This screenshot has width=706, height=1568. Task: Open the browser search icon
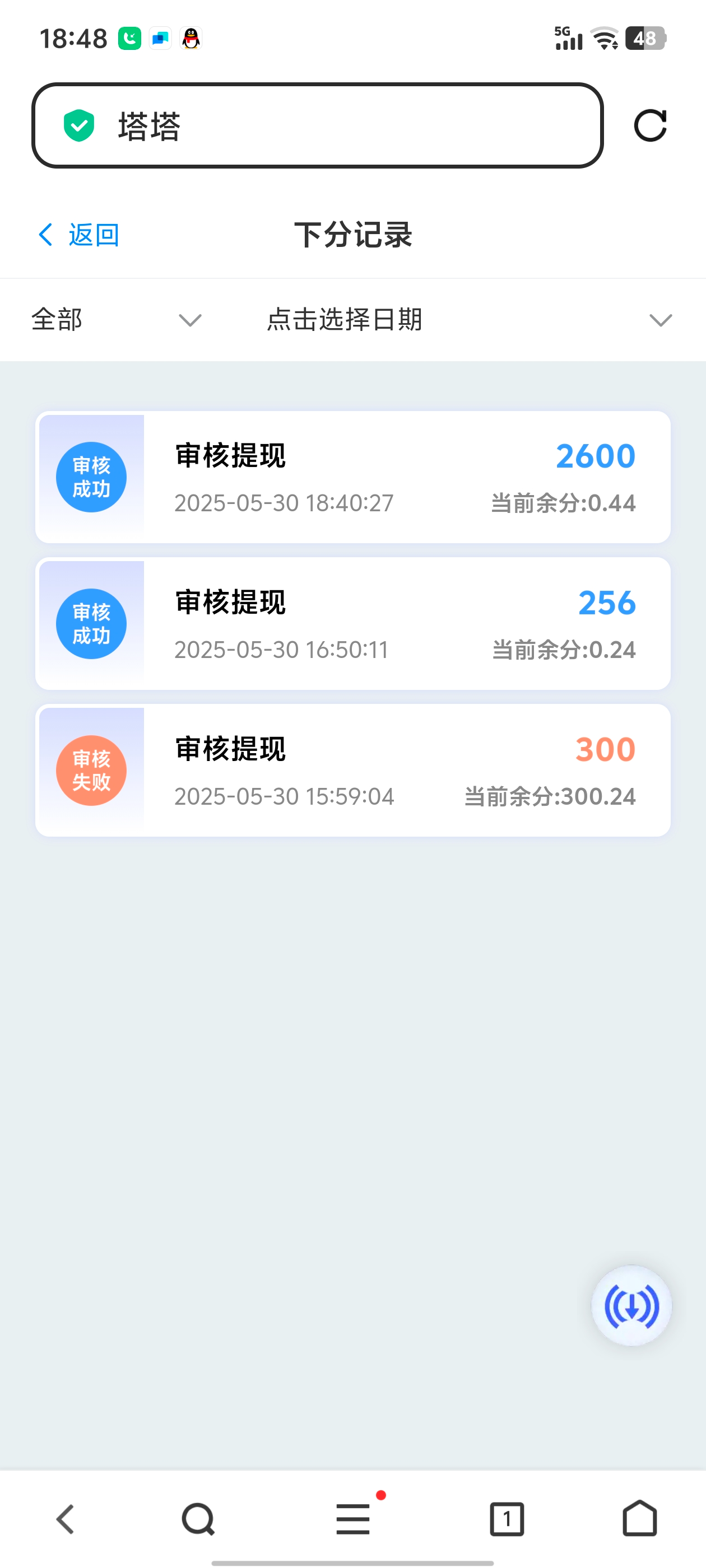pos(198,1519)
